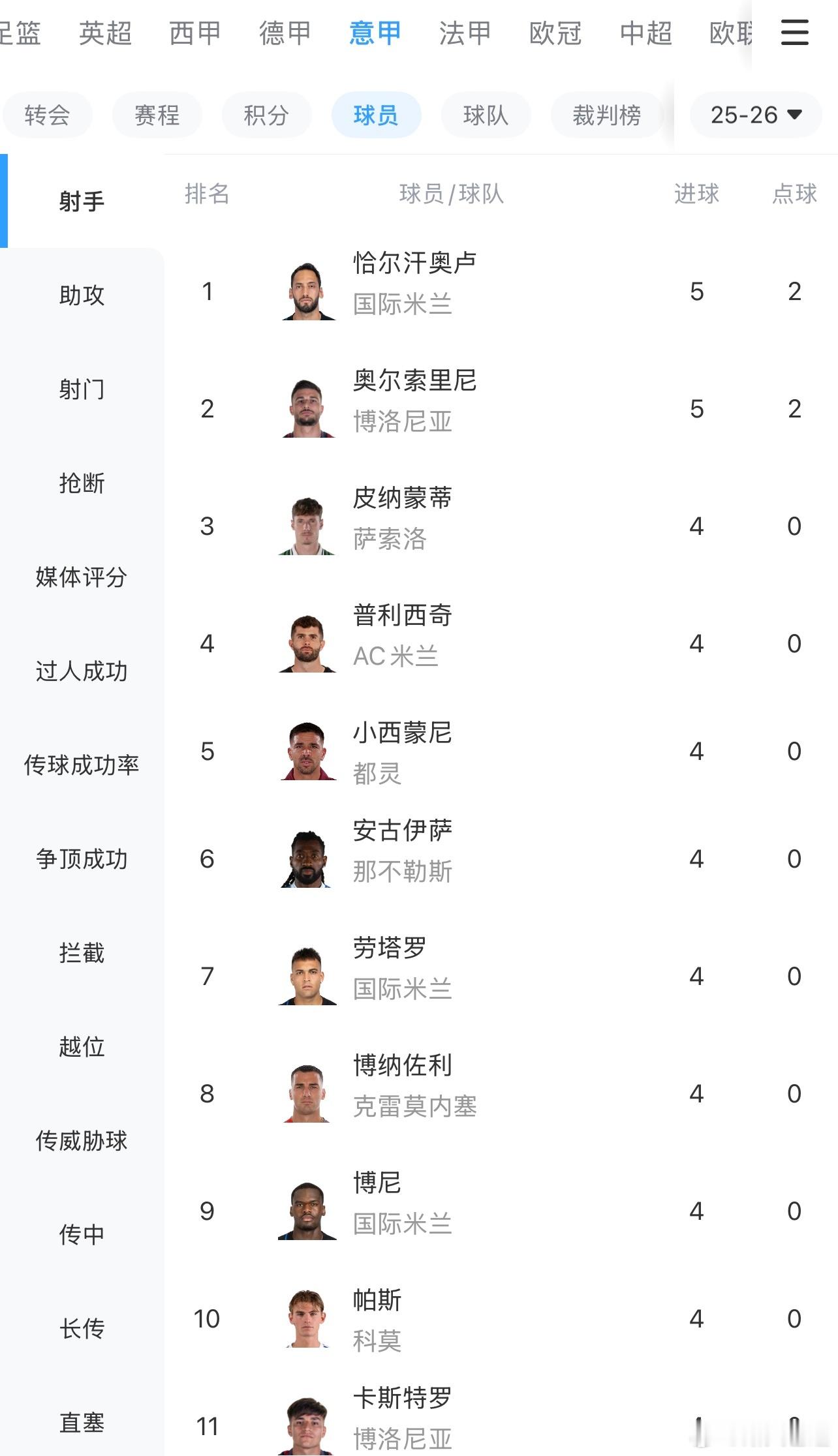This screenshot has height=1456, width=838.
Task: Open the 转会 transfers section
Action: (47, 115)
